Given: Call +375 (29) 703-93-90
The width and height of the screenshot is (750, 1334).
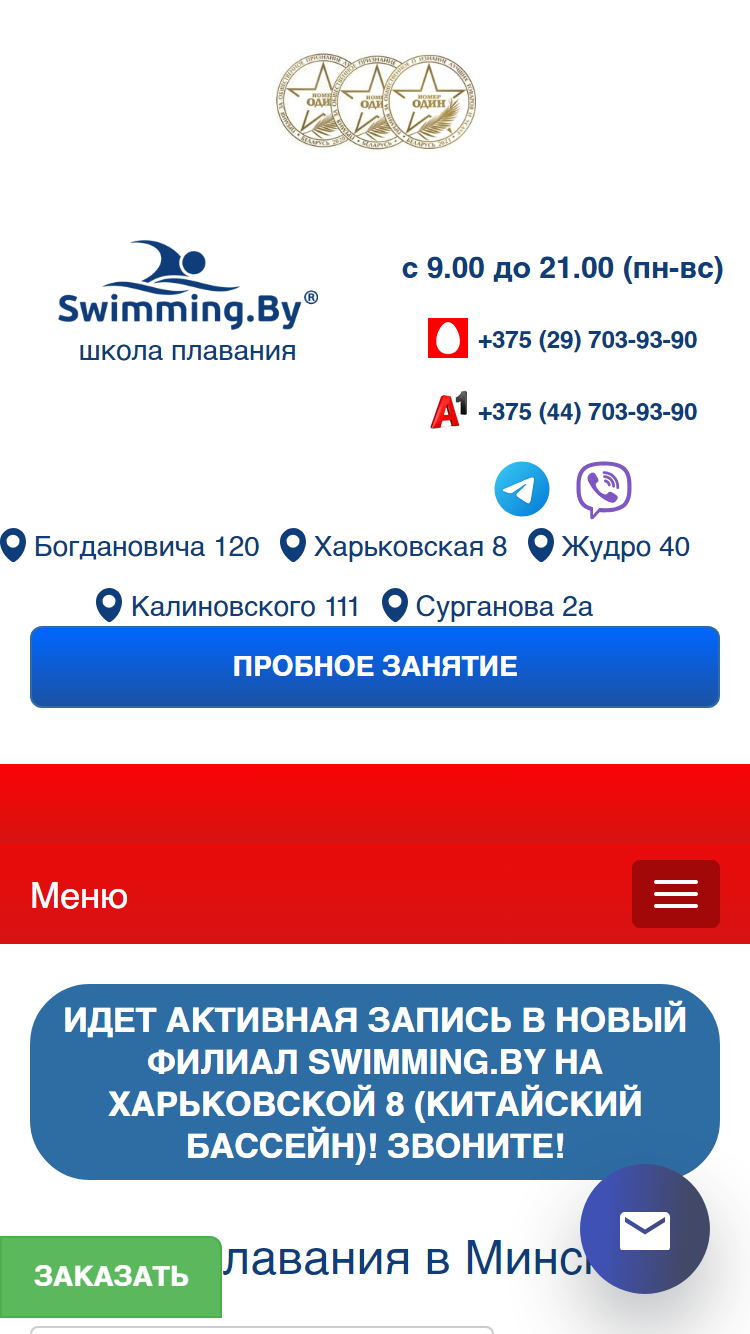Looking at the screenshot, I should [588, 340].
